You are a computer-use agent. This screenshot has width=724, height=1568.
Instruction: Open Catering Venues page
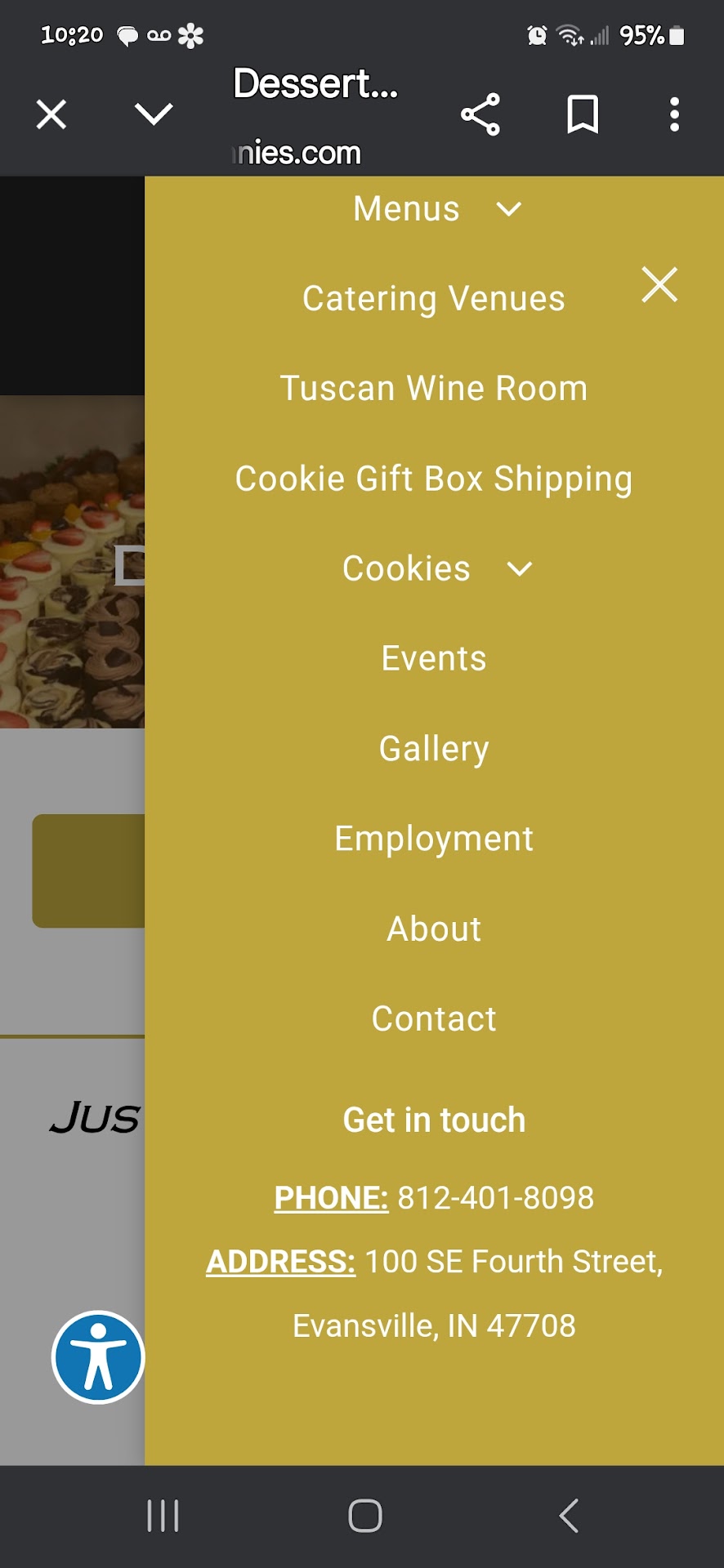click(x=433, y=299)
